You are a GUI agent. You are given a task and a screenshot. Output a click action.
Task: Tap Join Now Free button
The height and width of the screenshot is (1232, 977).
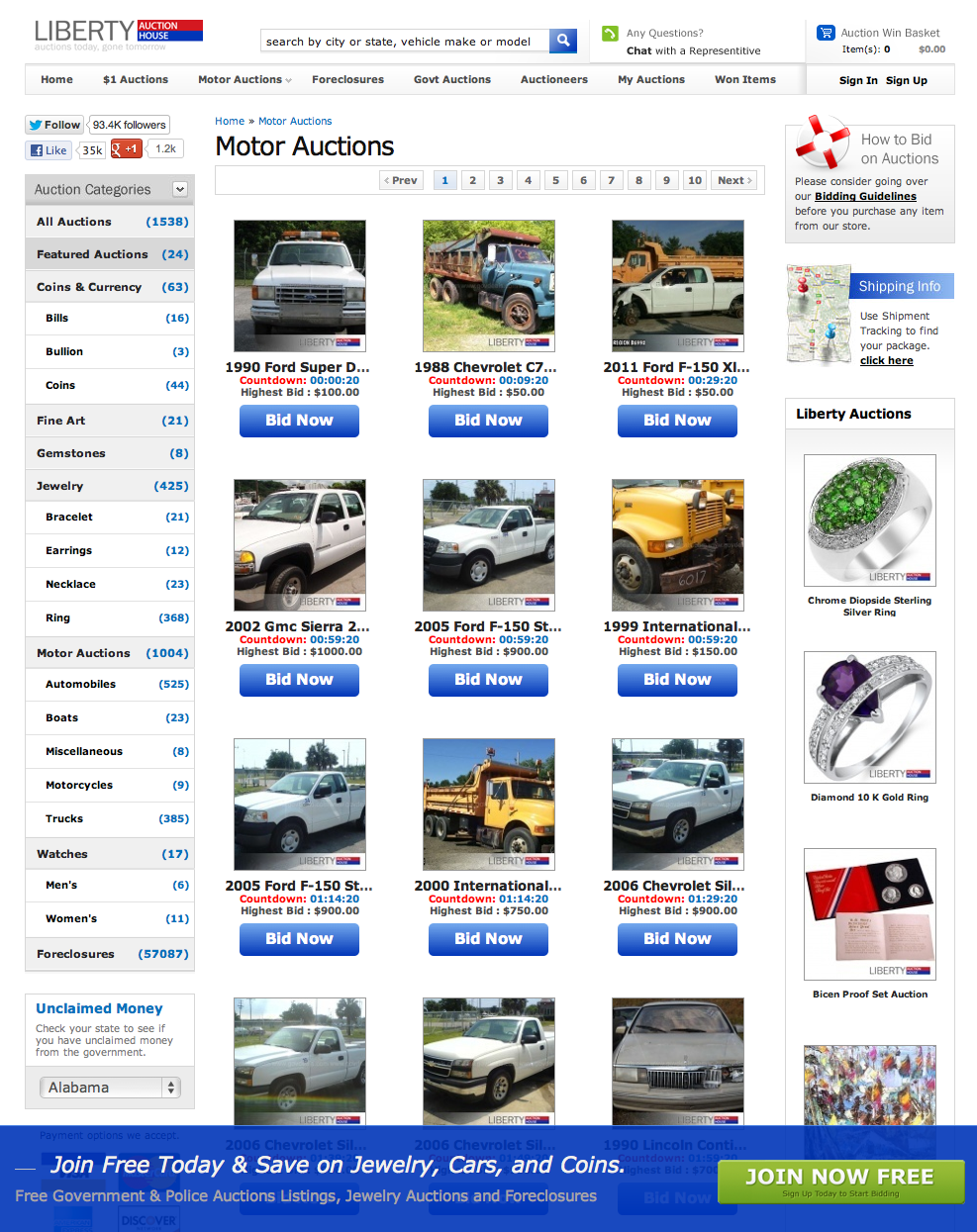click(x=840, y=1181)
